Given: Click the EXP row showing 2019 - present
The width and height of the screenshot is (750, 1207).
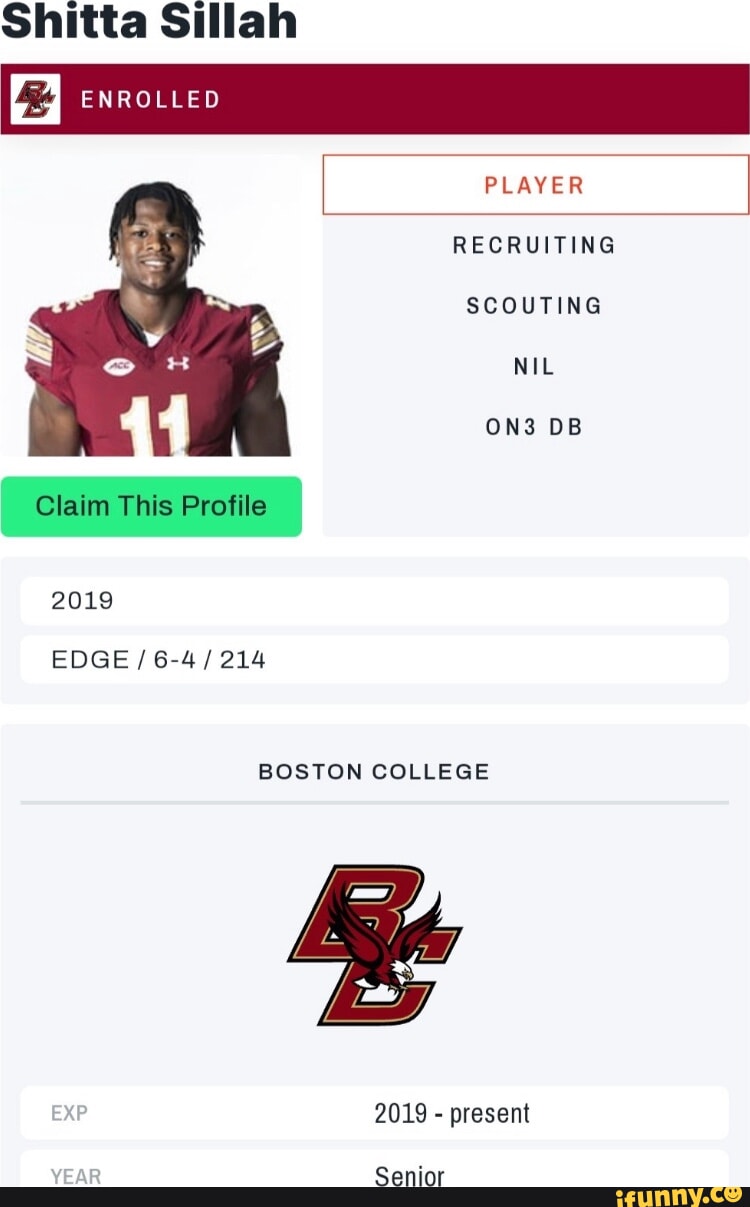Looking at the screenshot, I should (375, 1113).
